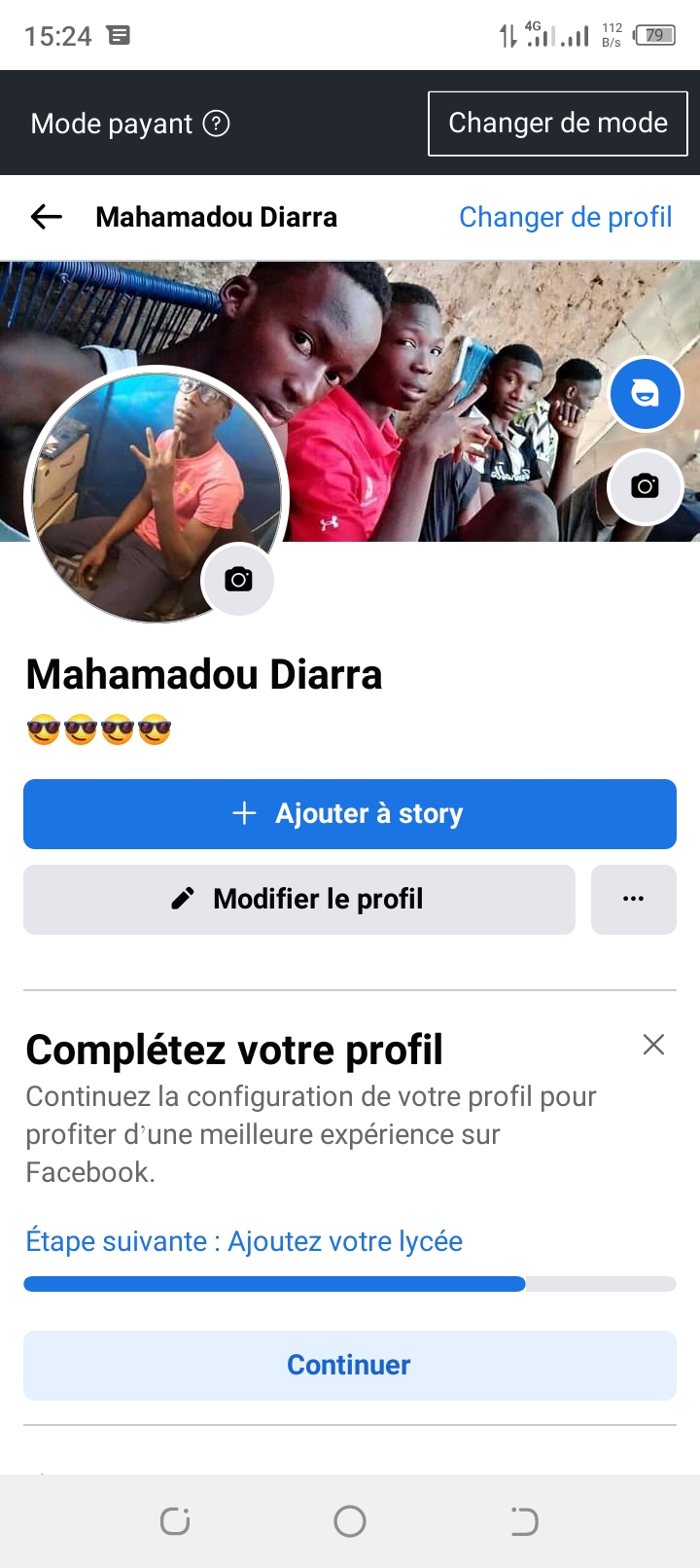Edit cover photo with camera icon
Screen dimensions: 700x1568
(x=645, y=486)
